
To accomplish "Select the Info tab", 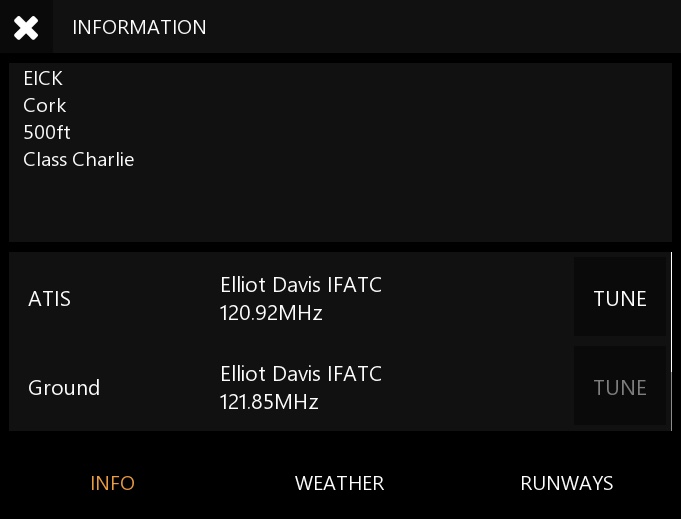I will coord(113,483).
